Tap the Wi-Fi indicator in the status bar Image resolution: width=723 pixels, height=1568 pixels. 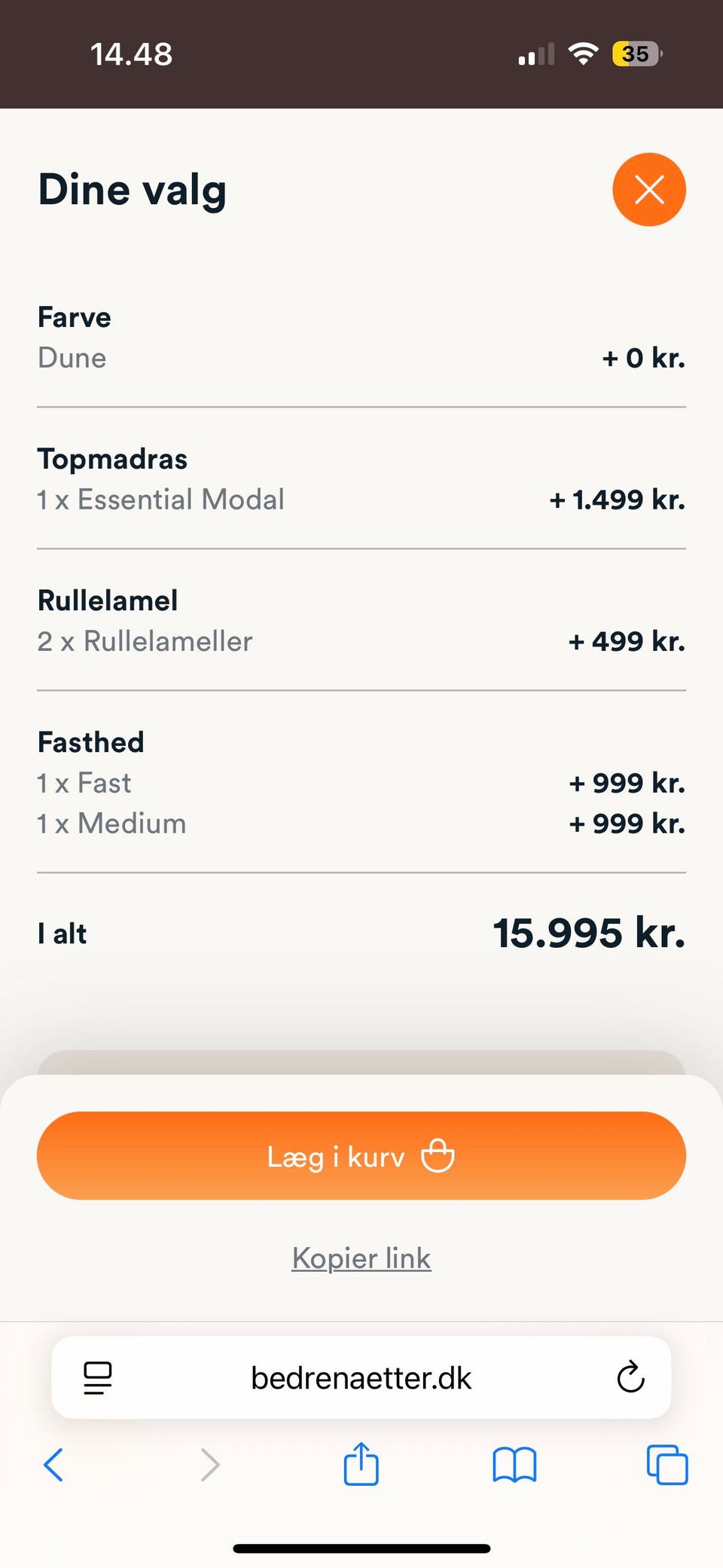(x=584, y=53)
